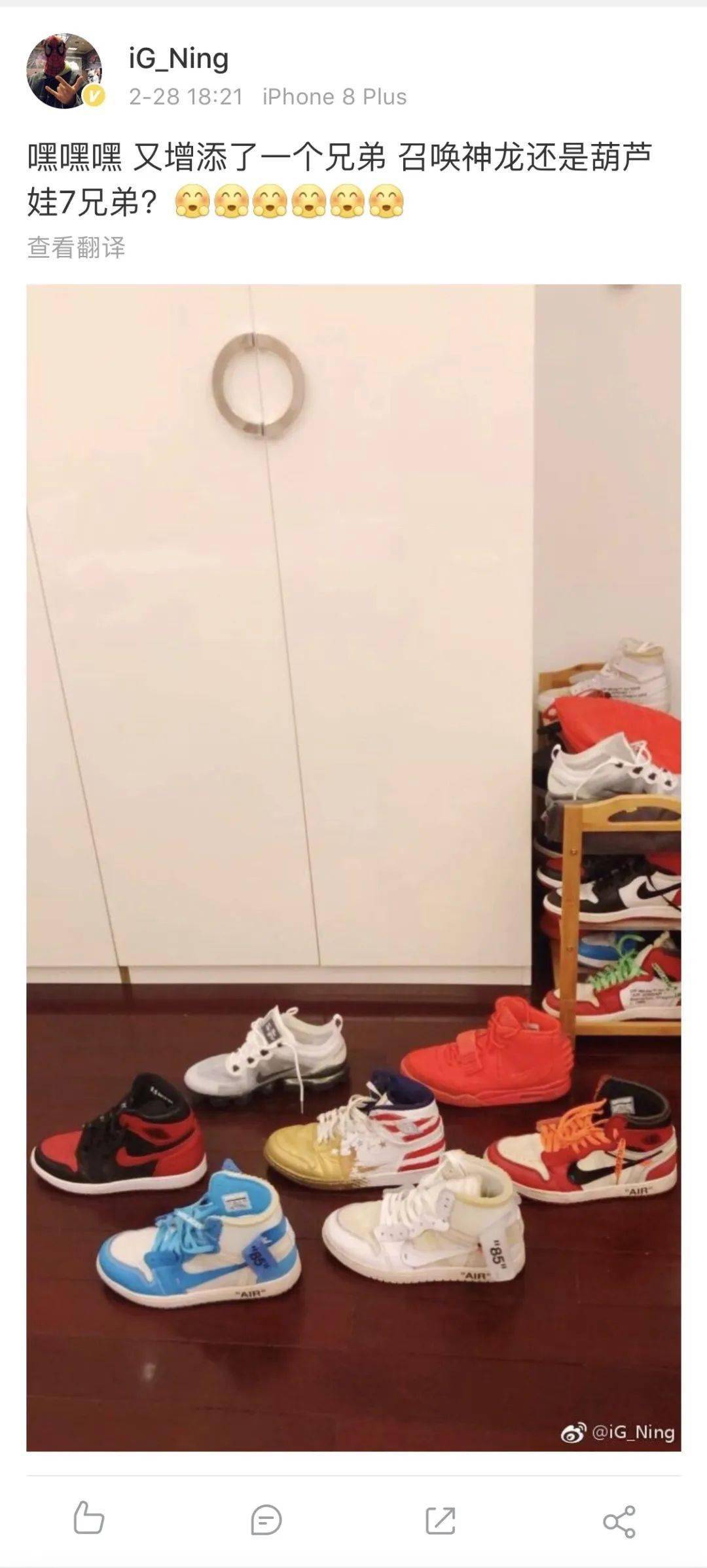
Task: Open the sneakers photo in the post
Action: (353, 867)
